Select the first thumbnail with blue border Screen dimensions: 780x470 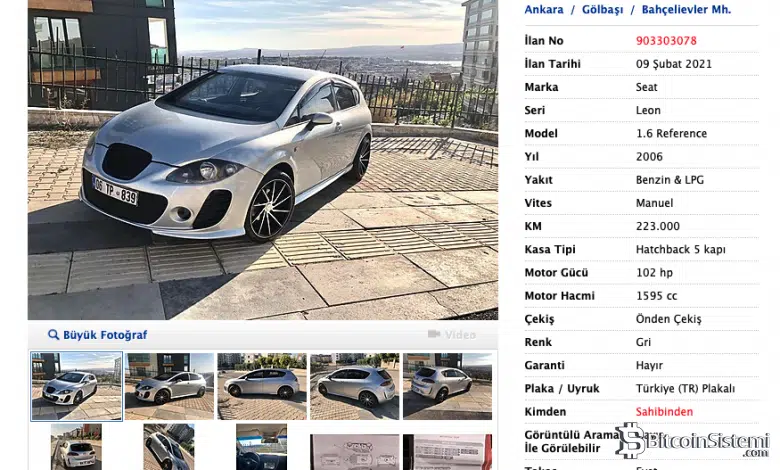click(77, 386)
